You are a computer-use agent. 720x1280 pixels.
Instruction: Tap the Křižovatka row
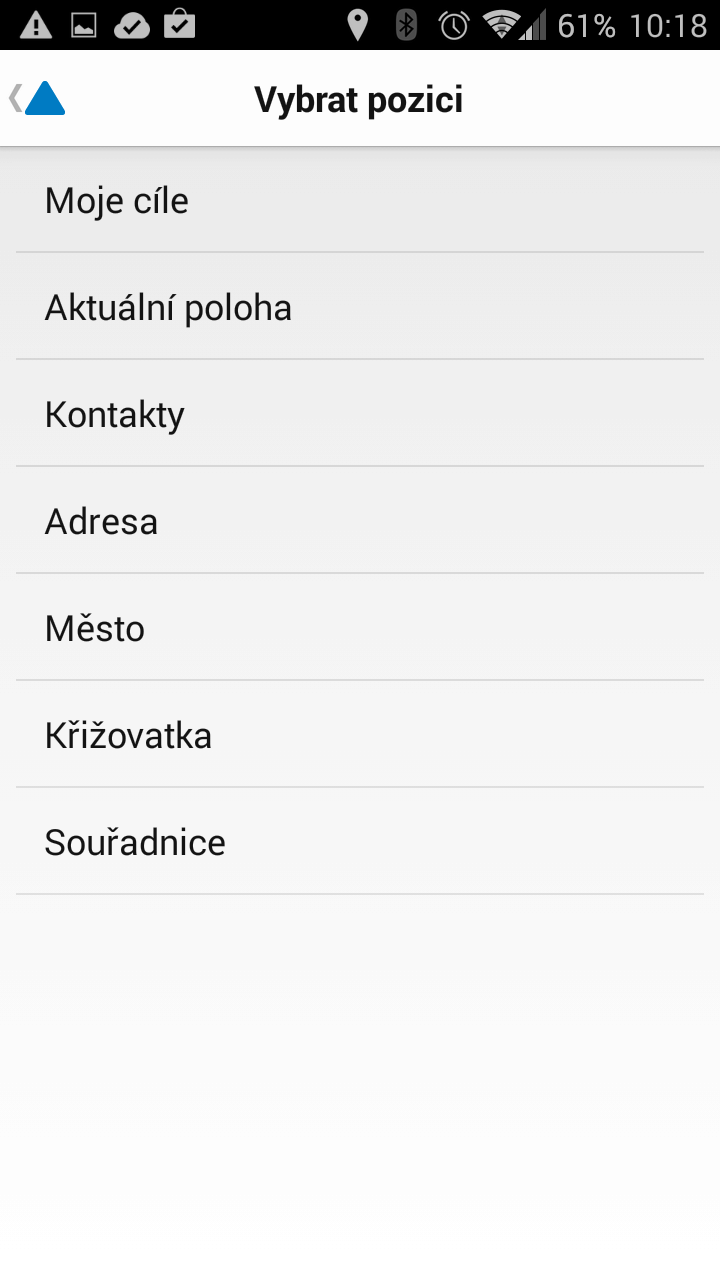tap(360, 734)
